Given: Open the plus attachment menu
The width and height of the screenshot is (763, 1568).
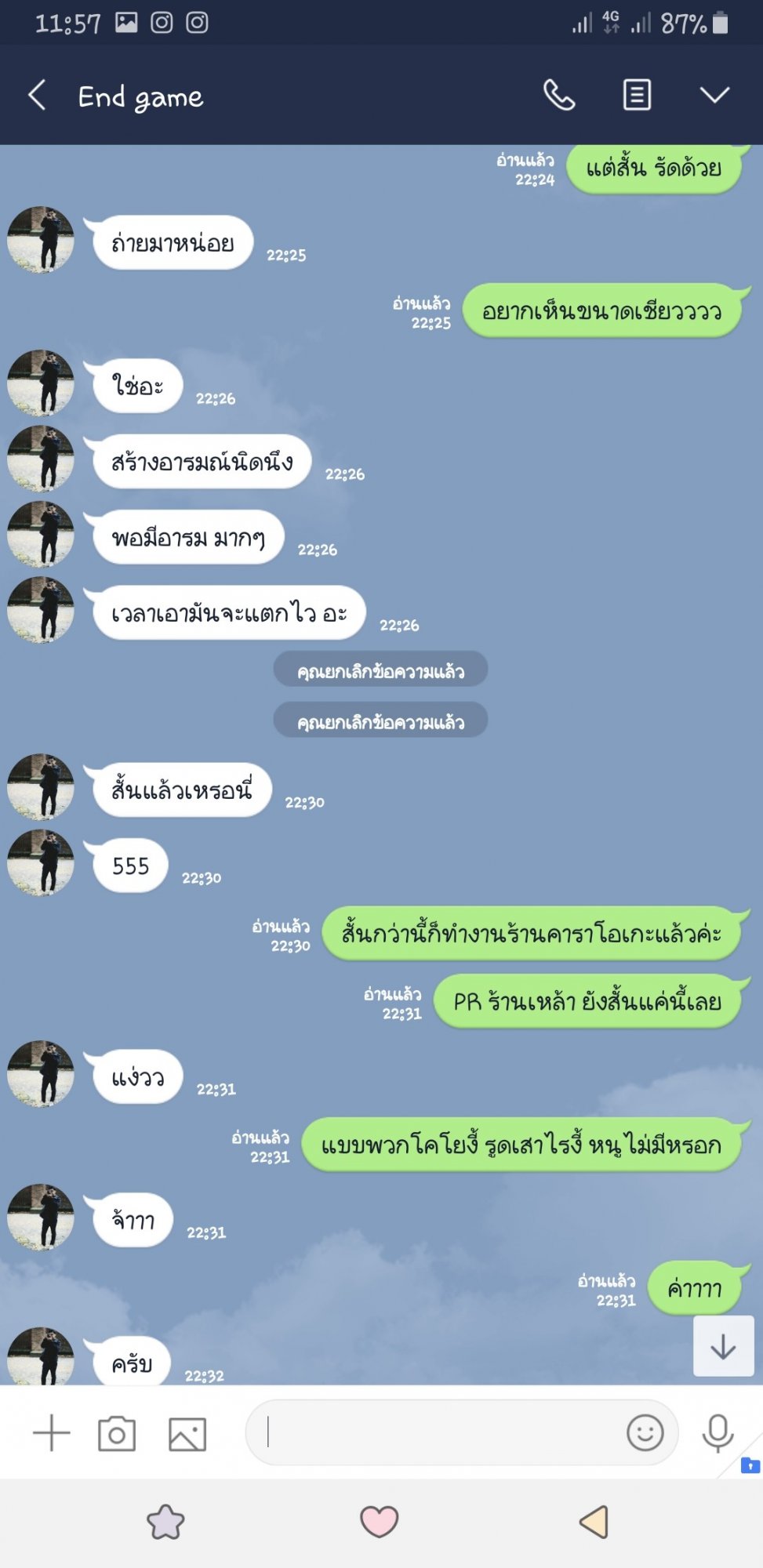Looking at the screenshot, I should click(x=52, y=1433).
